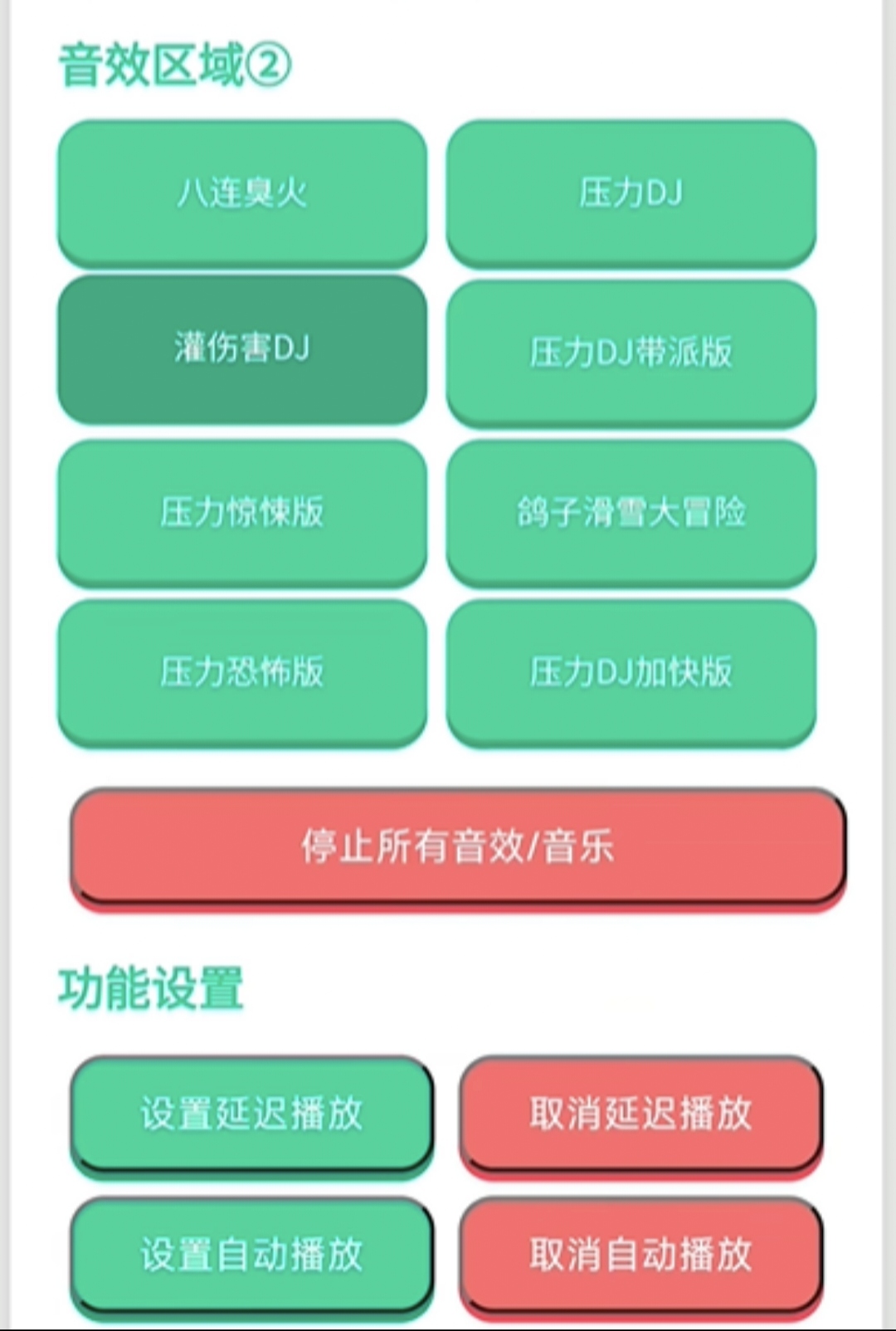Play 鸽子滑雪大冒险 audio
The height and width of the screenshot is (1331, 896).
point(631,511)
